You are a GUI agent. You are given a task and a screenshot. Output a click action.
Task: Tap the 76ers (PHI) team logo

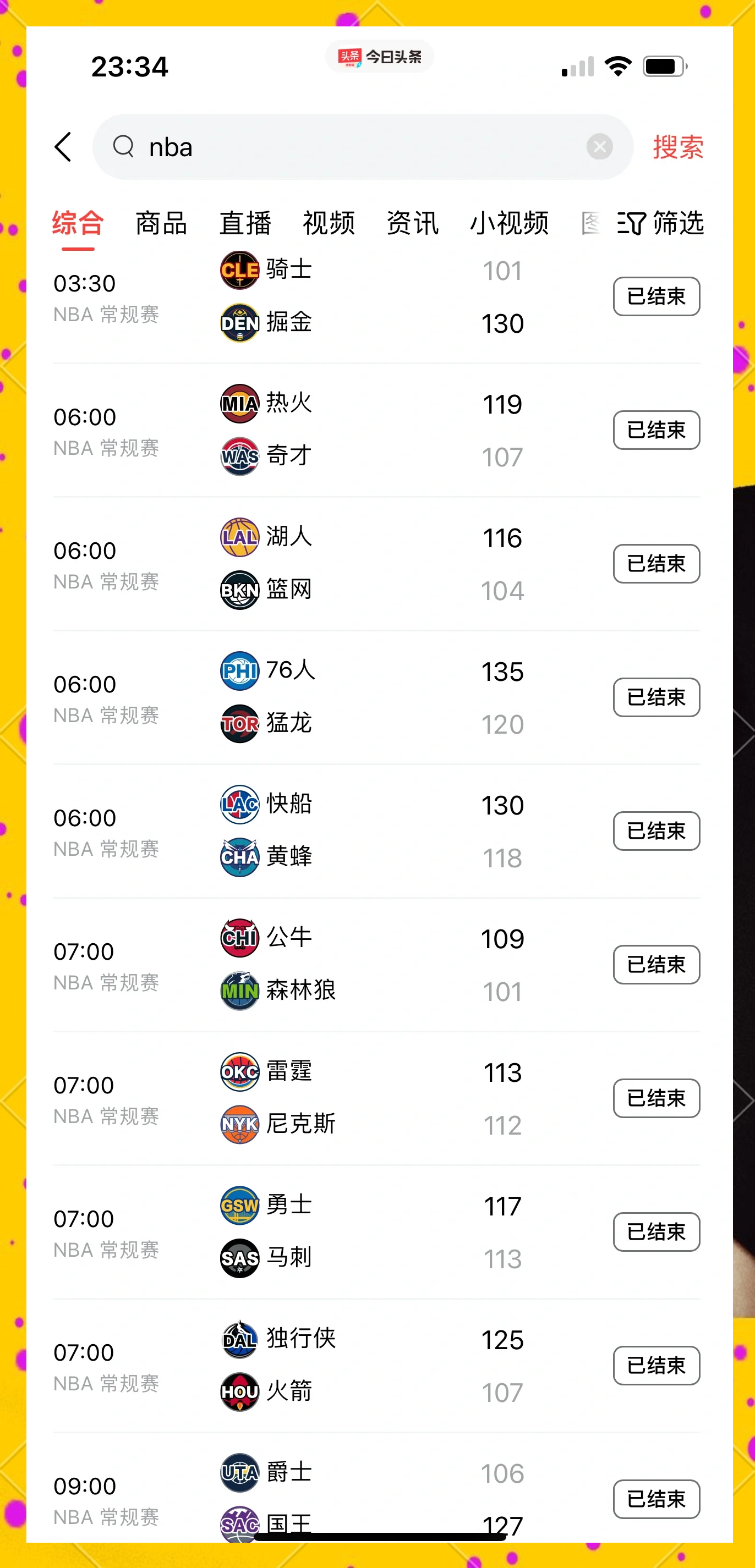coord(239,670)
